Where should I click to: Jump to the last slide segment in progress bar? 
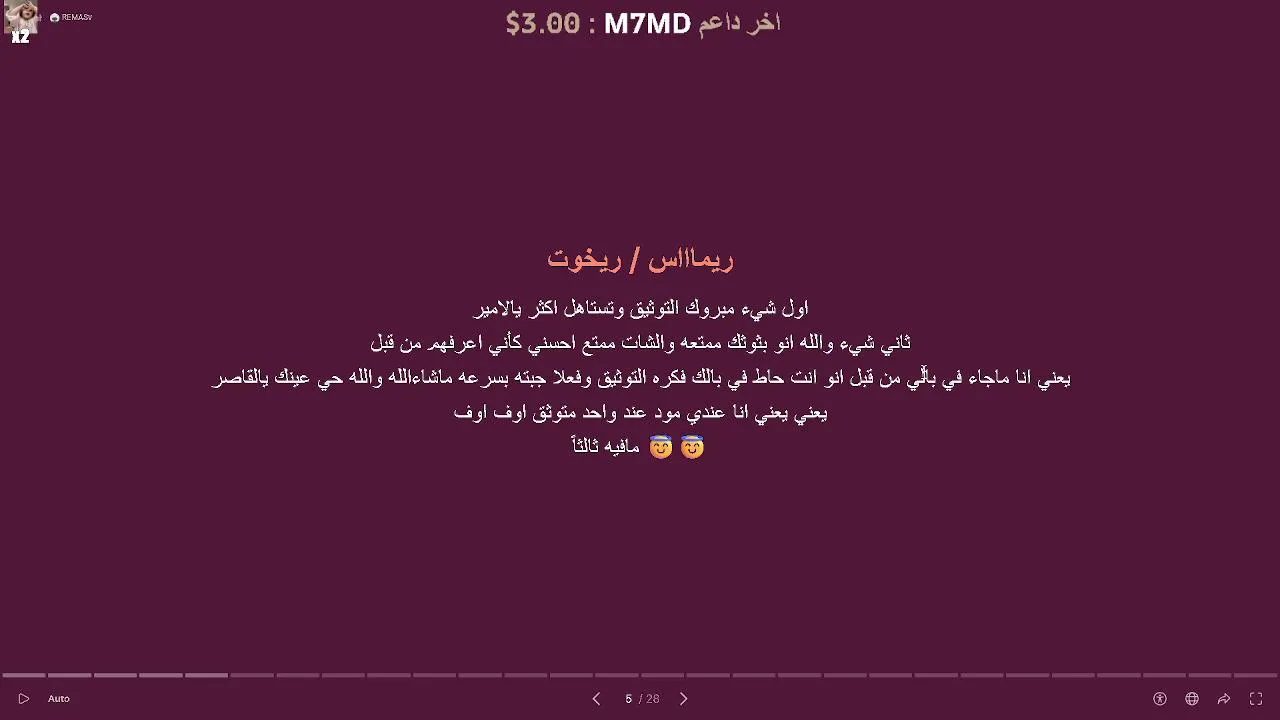point(1256,675)
